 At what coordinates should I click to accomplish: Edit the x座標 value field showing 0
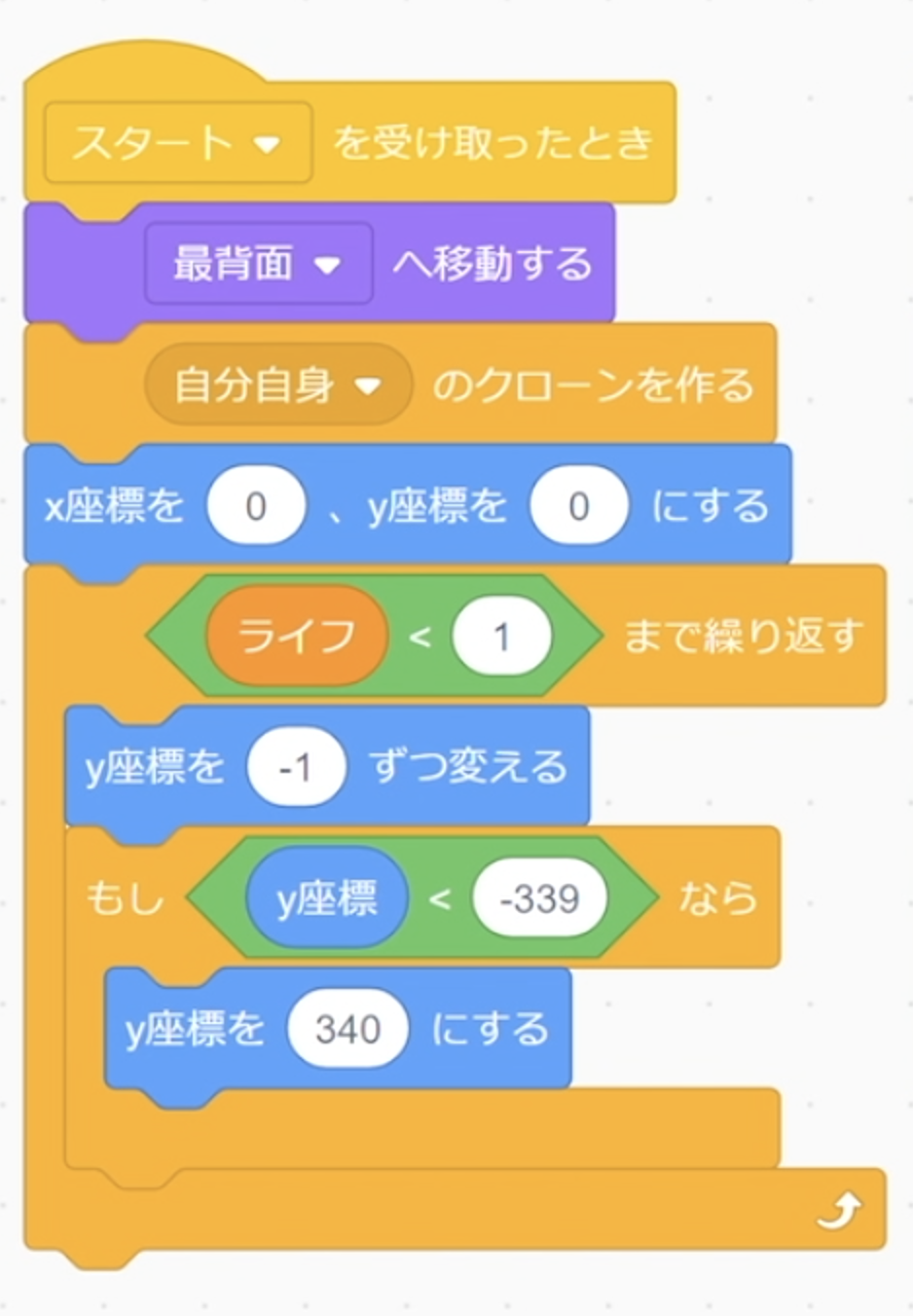pos(256,506)
